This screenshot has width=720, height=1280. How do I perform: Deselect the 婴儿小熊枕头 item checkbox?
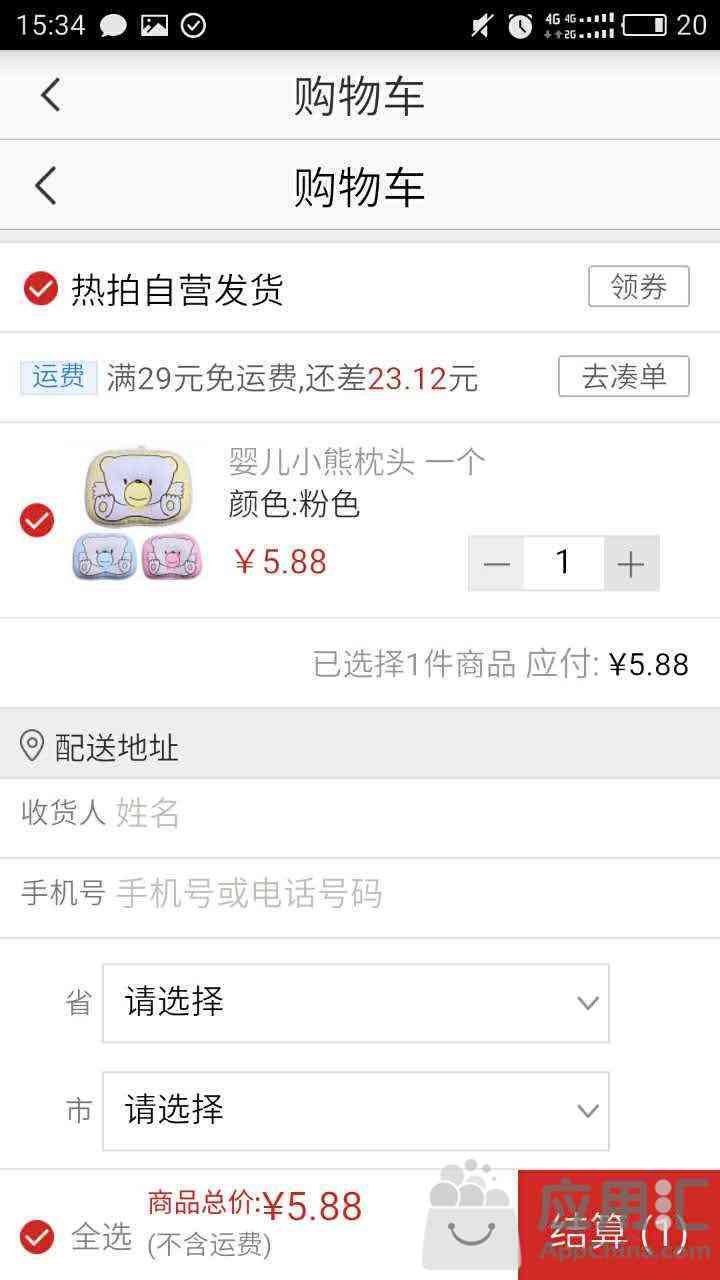point(37,521)
